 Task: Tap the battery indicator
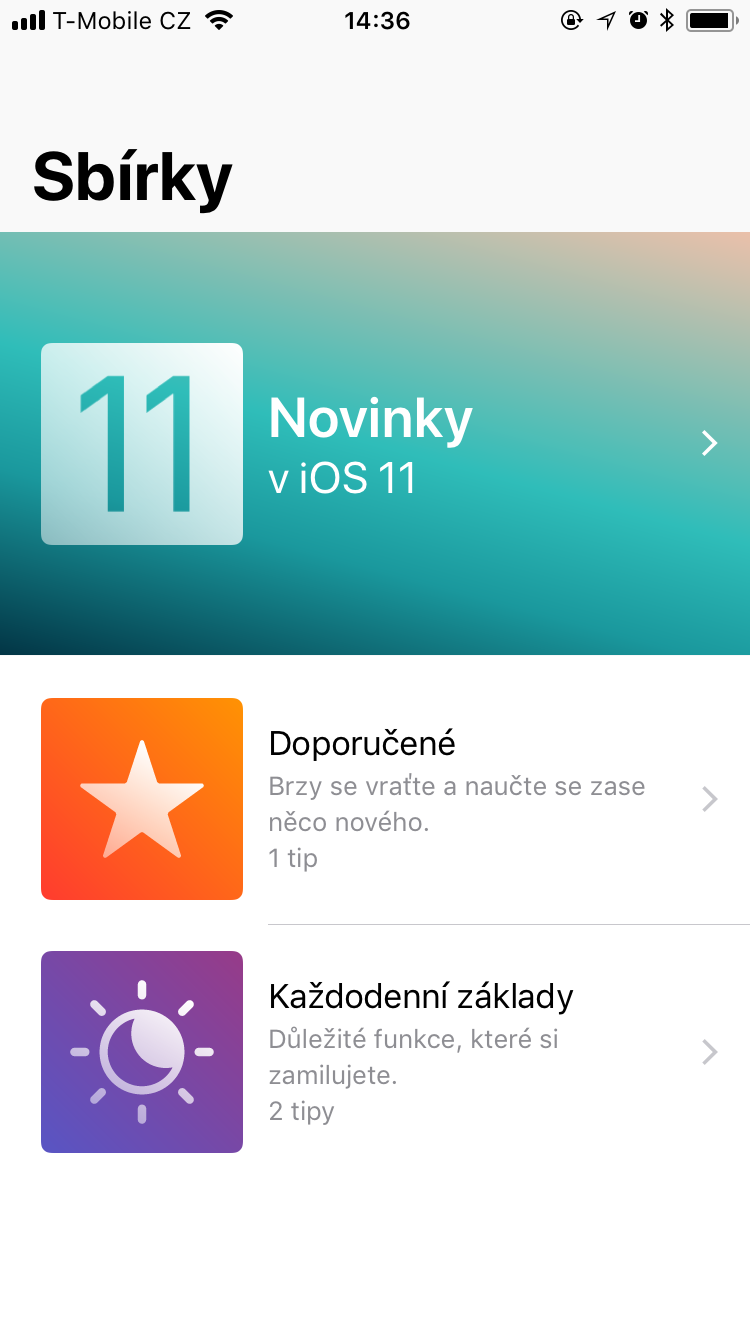[711, 20]
